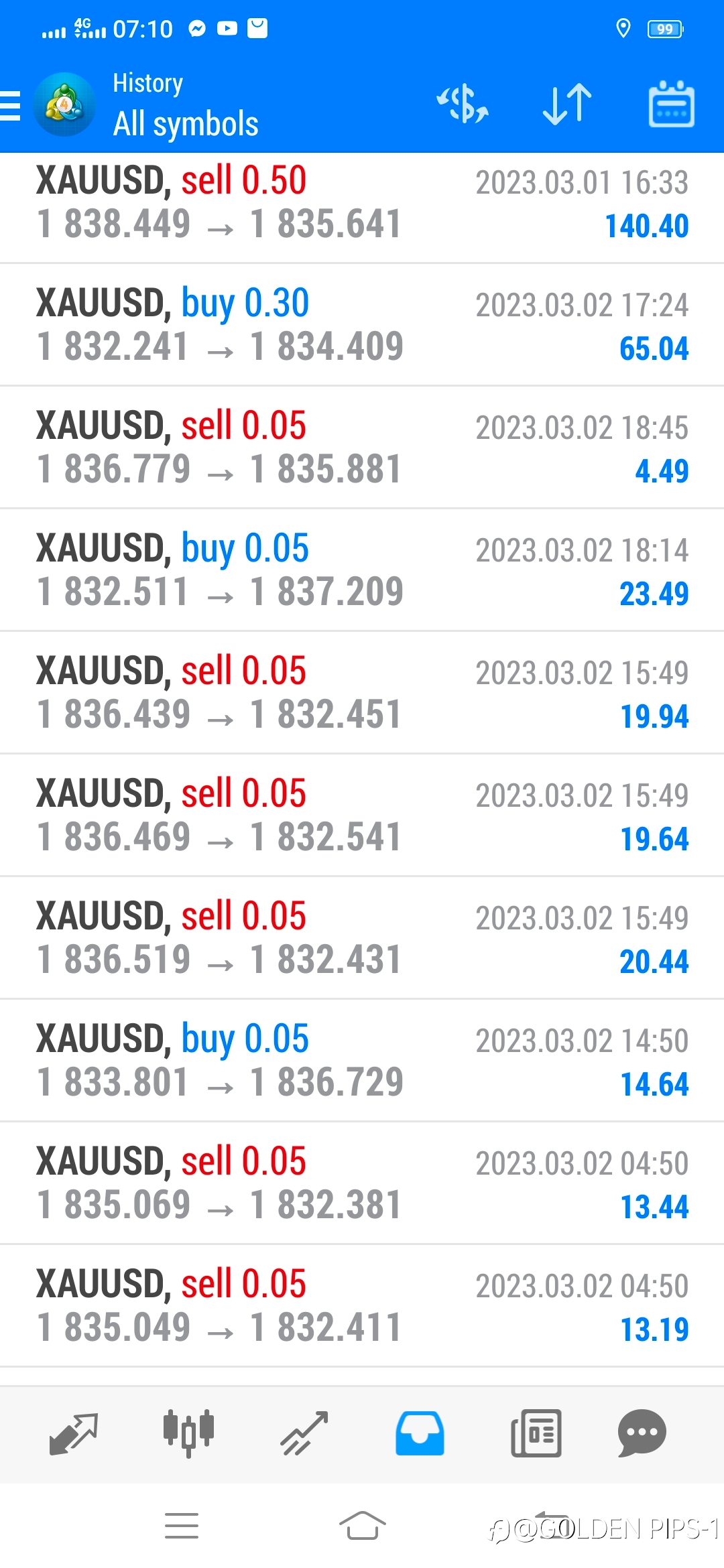Open the calendar date range picker
Screen dimensions: 724x1568
pos(671,104)
